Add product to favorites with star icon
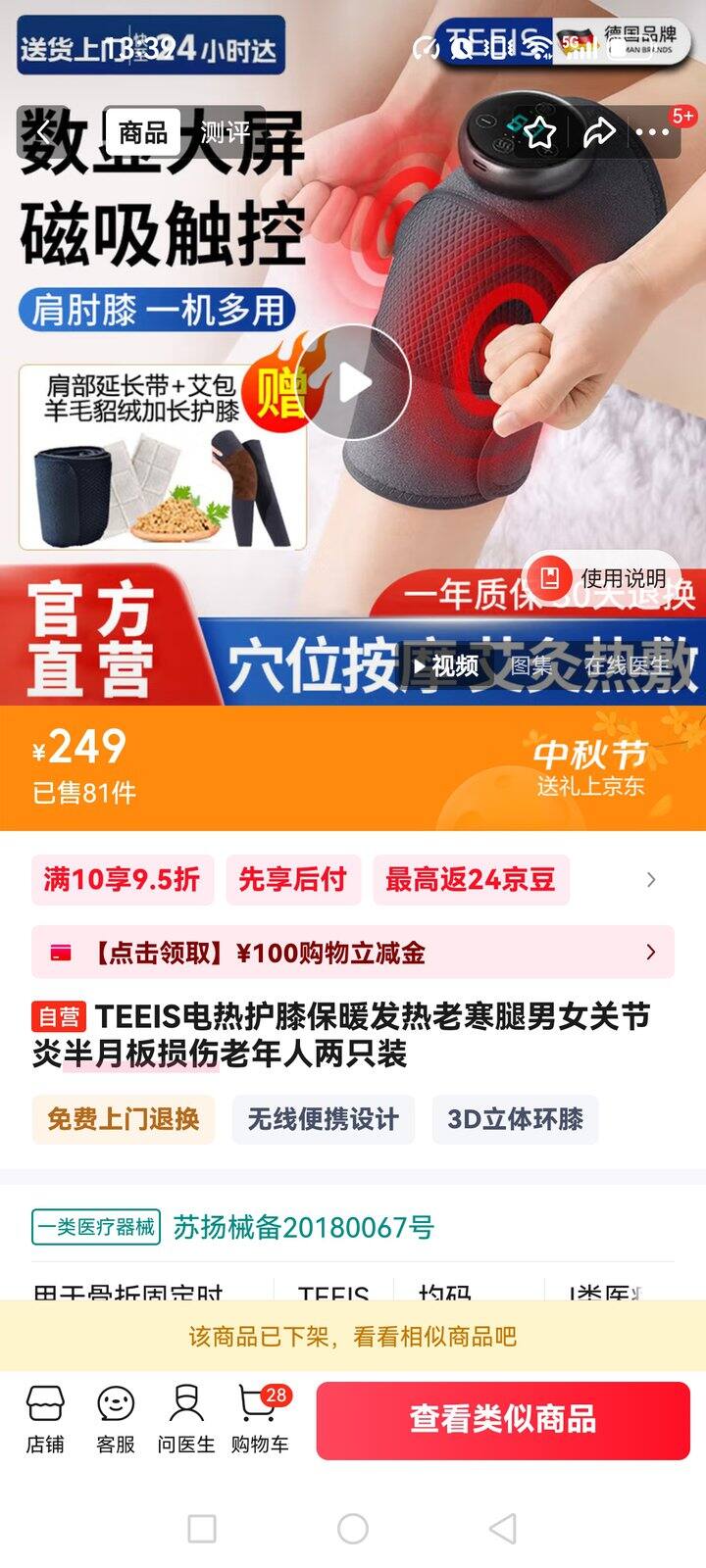Image resolution: width=706 pixels, height=1568 pixels. click(539, 133)
